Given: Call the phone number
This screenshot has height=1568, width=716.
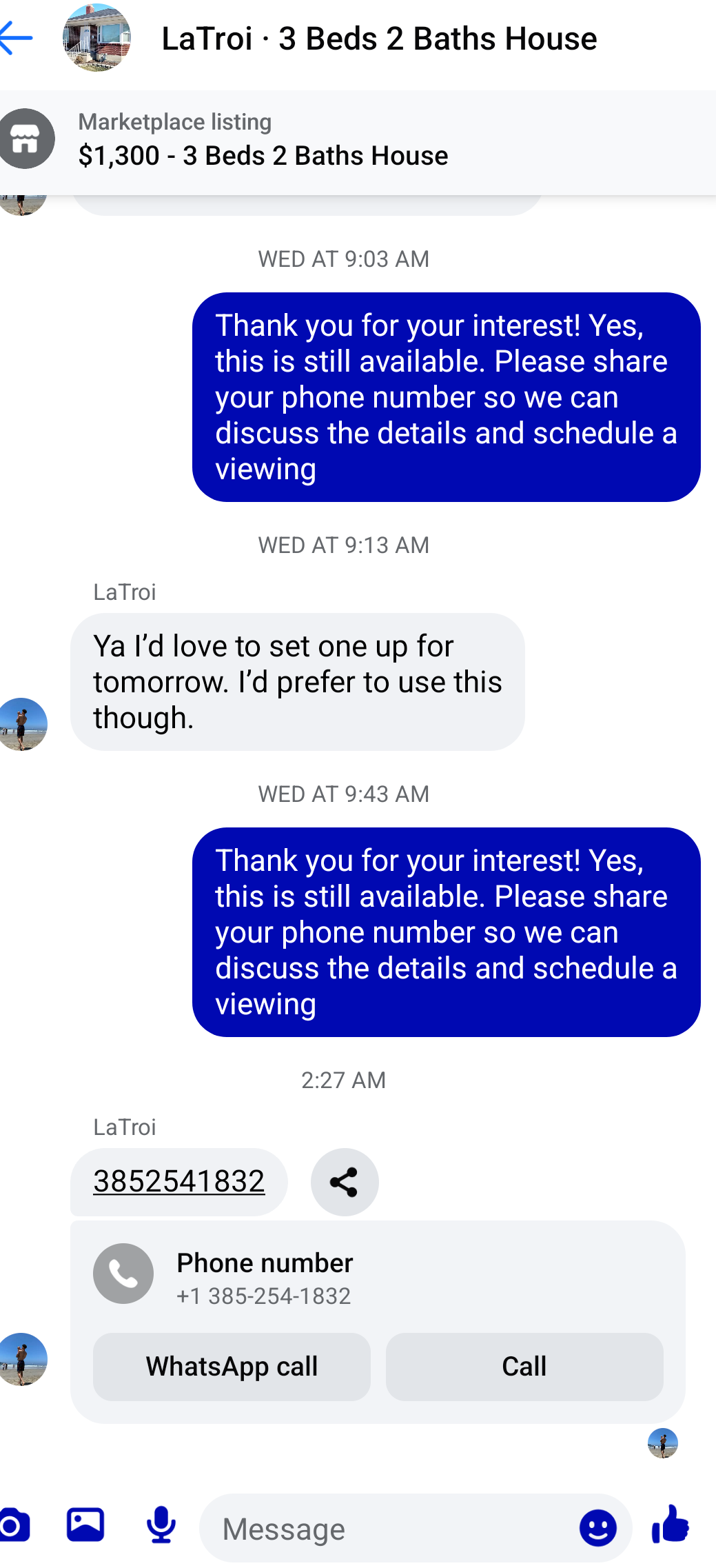Looking at the screenshot, I should pos(524,1366).
